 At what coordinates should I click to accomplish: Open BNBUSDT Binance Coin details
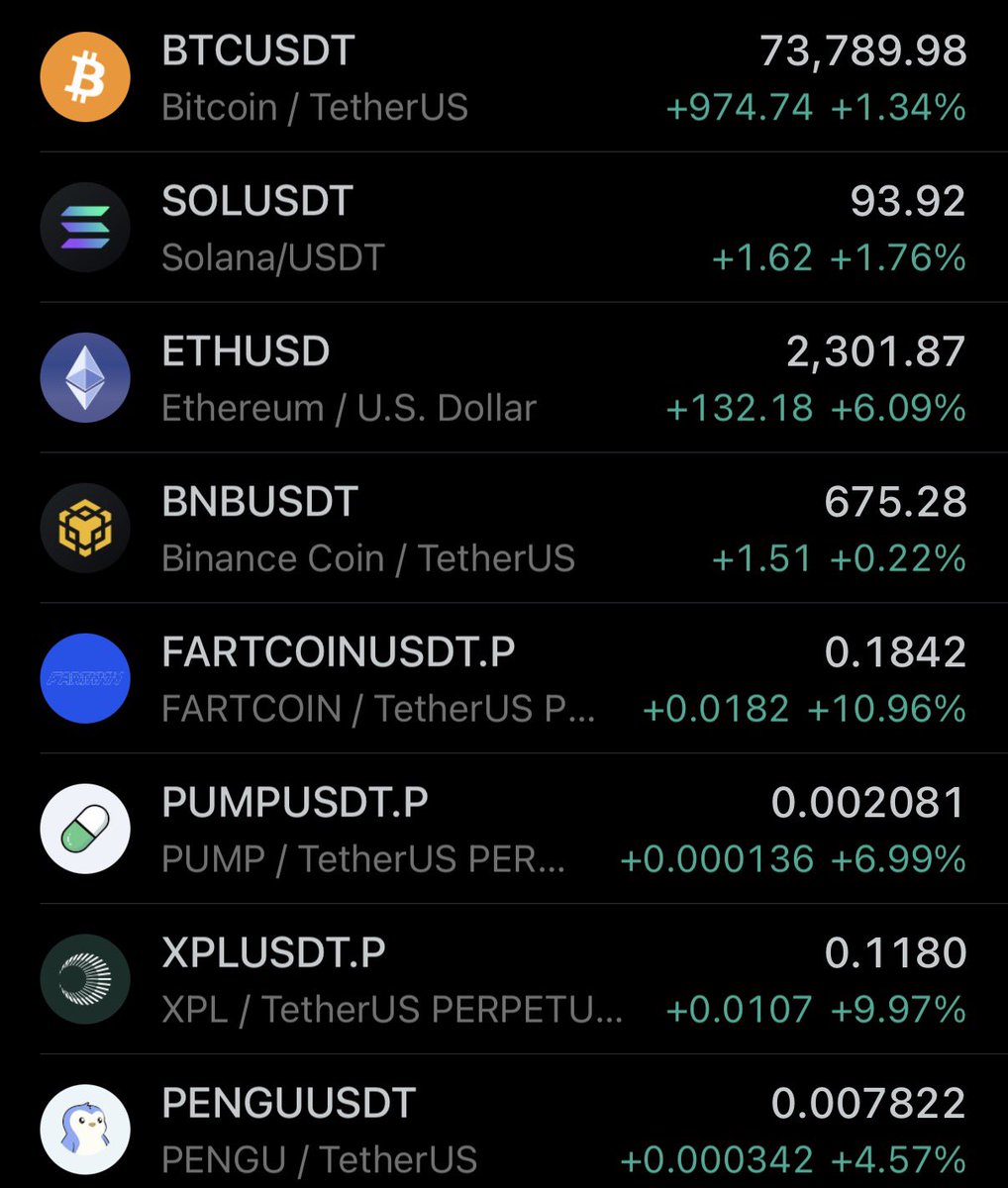pyautogui.click(x=503, y=529)
